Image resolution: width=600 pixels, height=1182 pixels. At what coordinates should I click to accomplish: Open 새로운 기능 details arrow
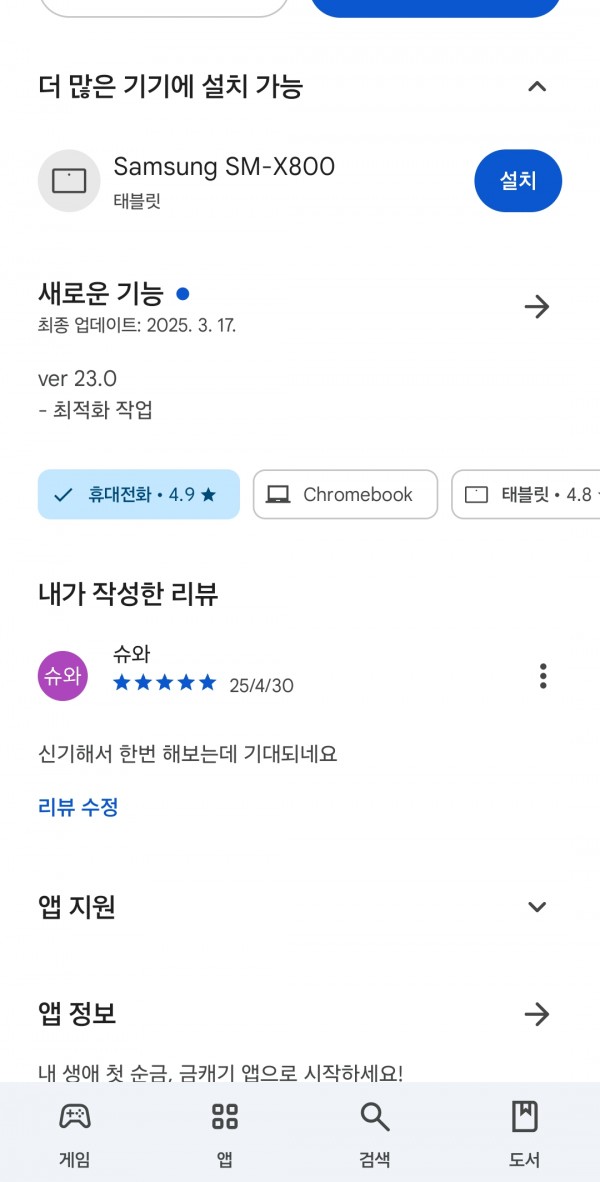tap(537, 307)
